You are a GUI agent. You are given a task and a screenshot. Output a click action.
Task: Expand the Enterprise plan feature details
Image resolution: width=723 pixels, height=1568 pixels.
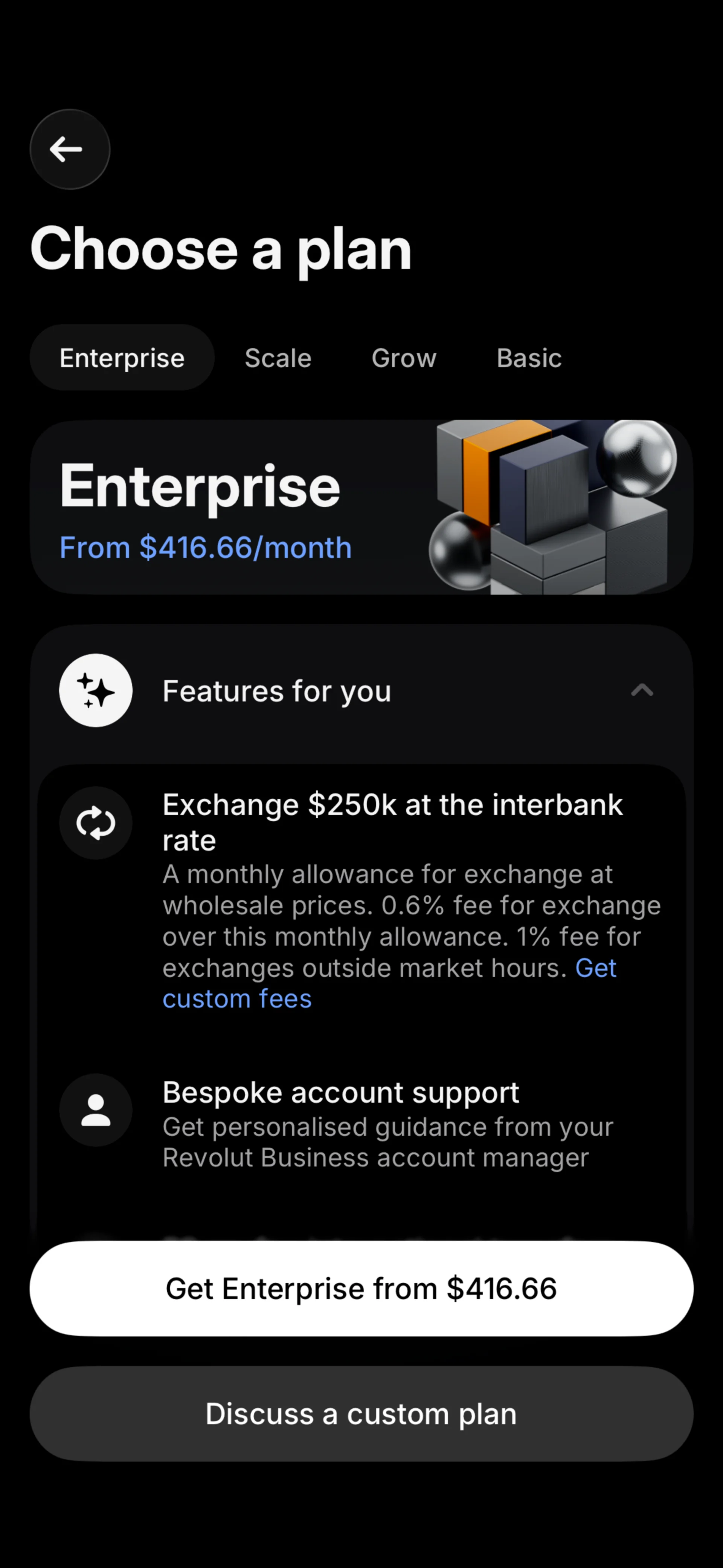[x=361, y=690]
